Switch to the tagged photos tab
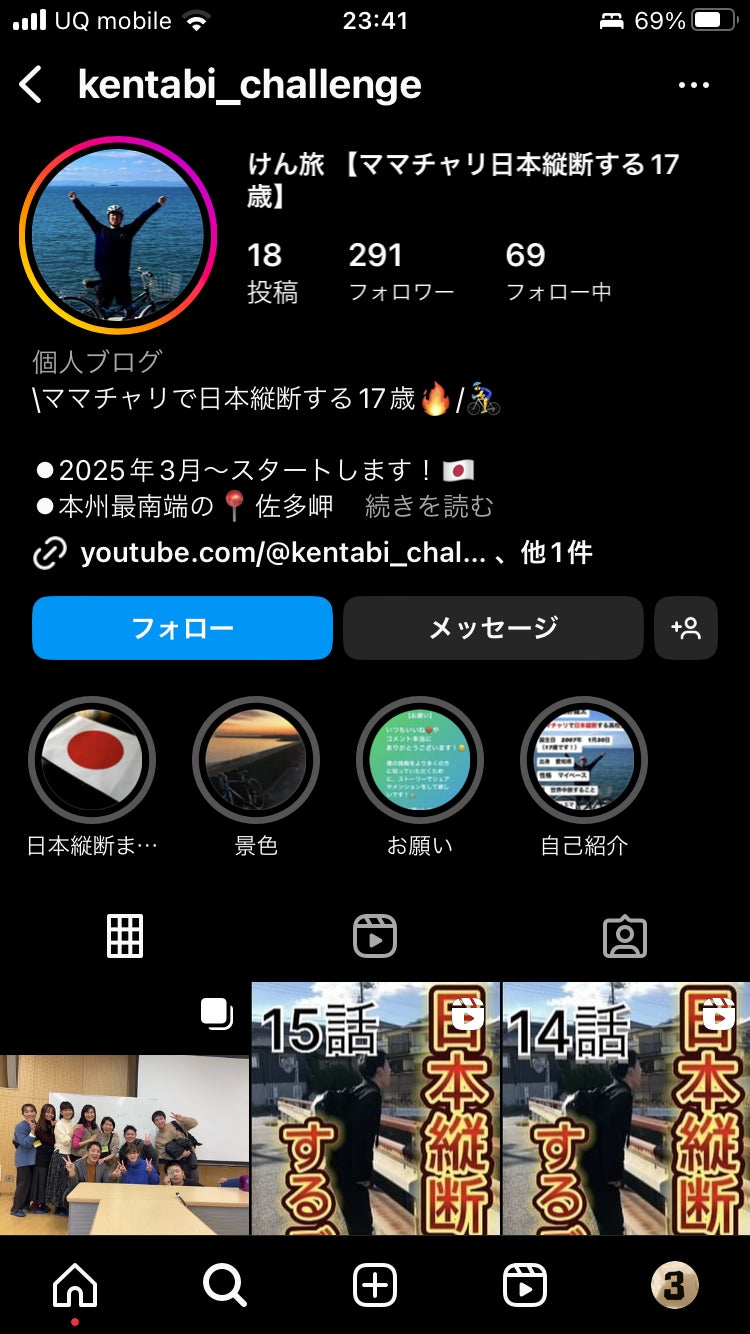 [625, 936]
